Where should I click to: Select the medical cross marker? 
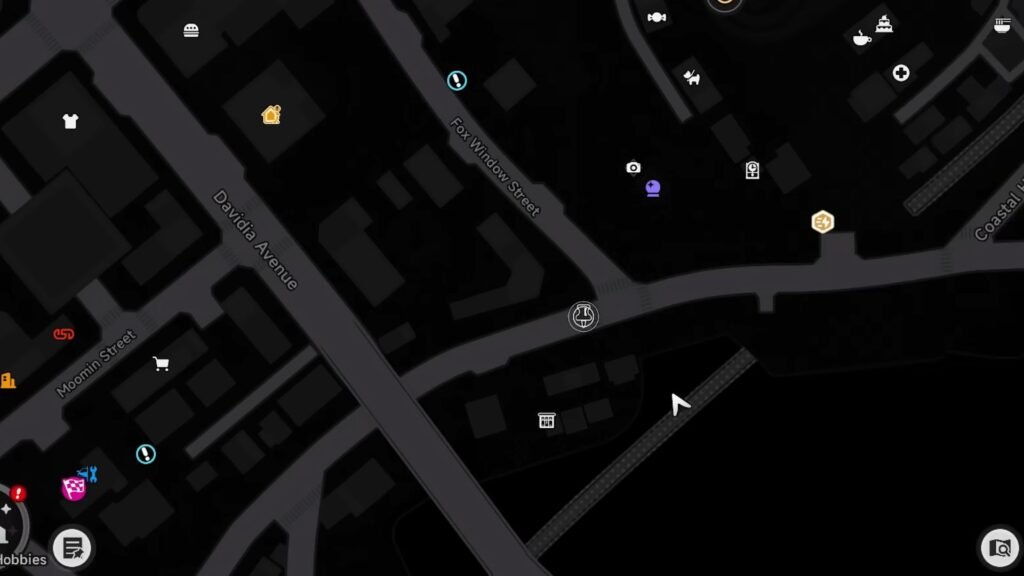click(x=901, y=73)
